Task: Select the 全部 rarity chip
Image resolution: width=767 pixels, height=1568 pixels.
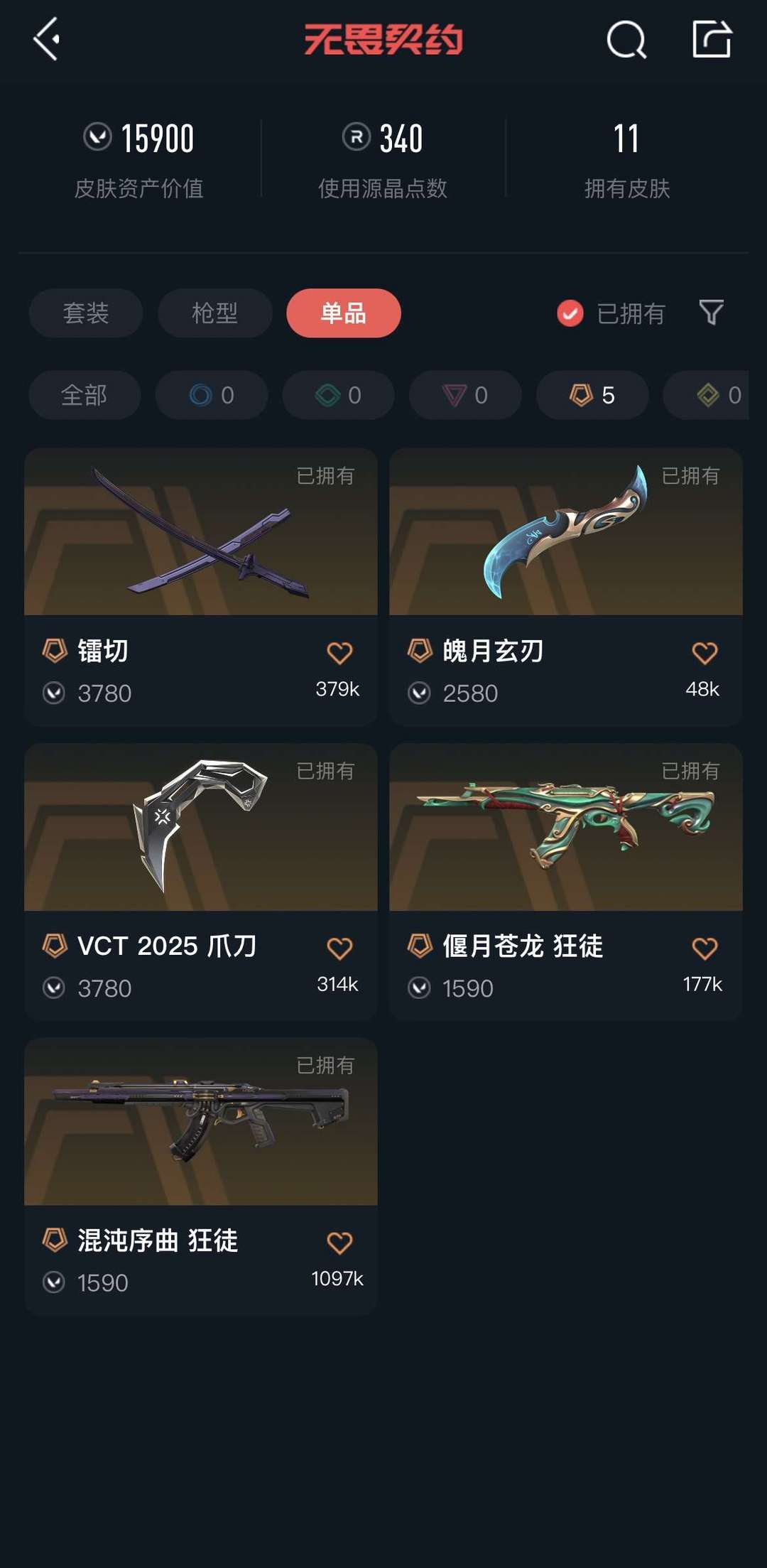Action: coord(85,395)
